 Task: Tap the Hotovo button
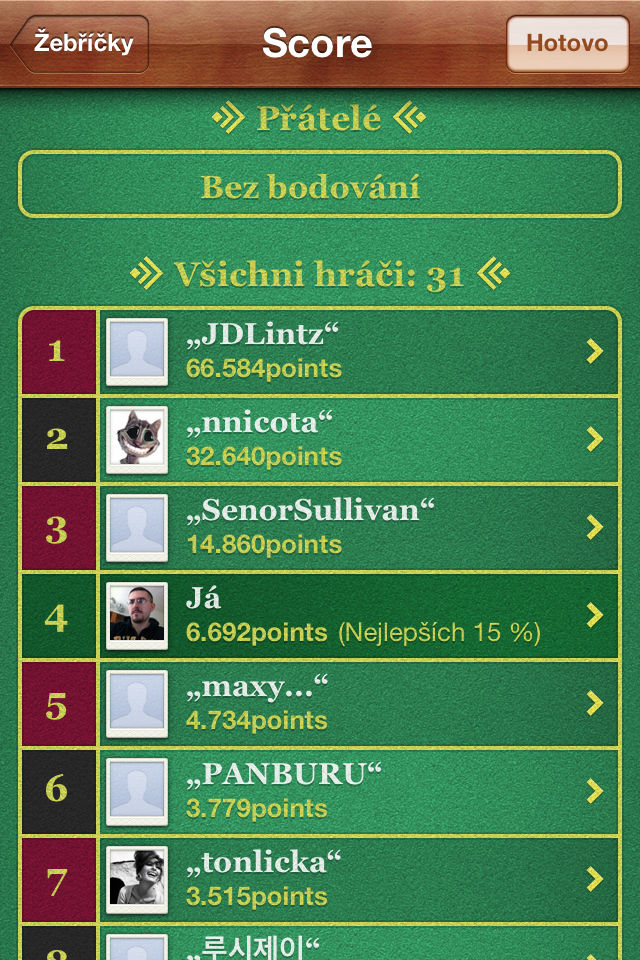coord(567,43)
